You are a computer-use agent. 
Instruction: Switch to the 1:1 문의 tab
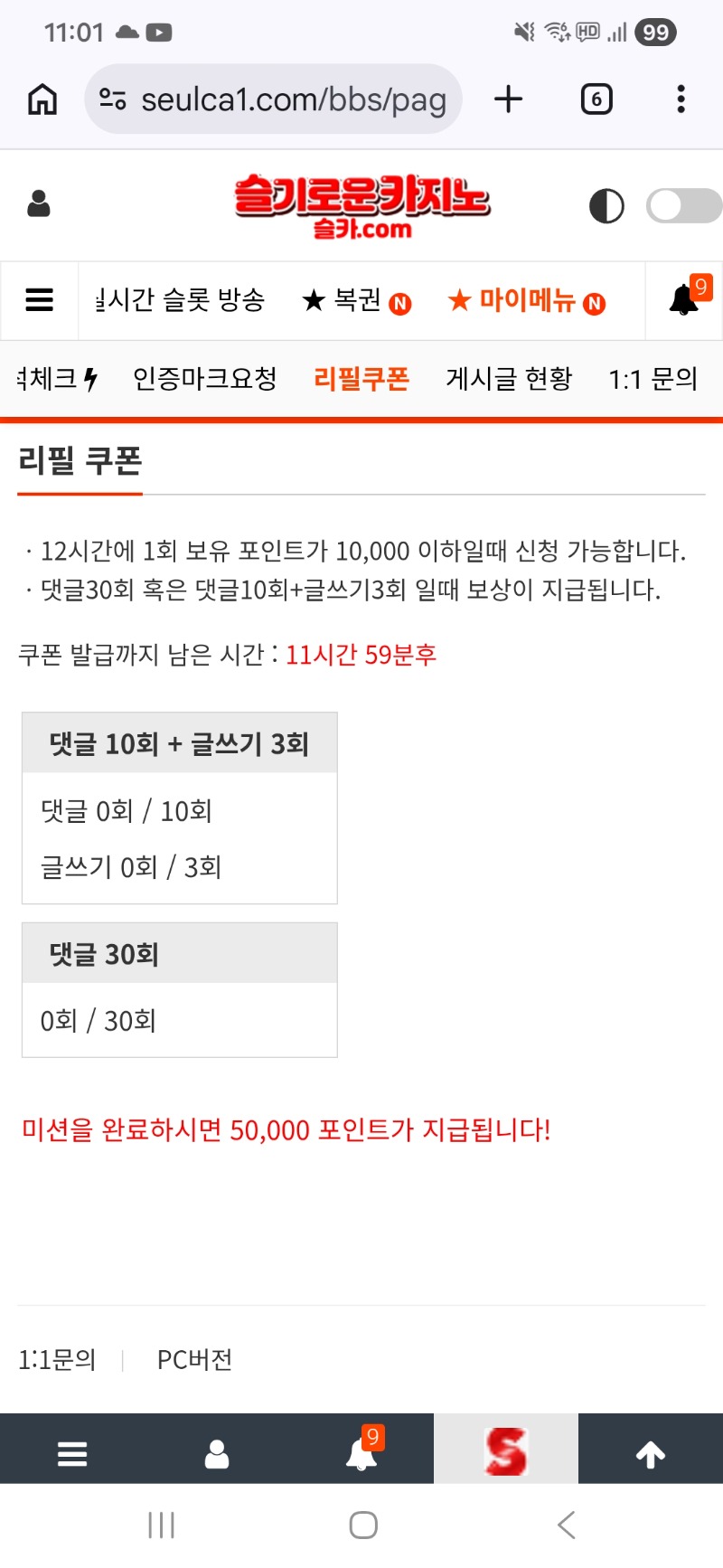point(653,379)
